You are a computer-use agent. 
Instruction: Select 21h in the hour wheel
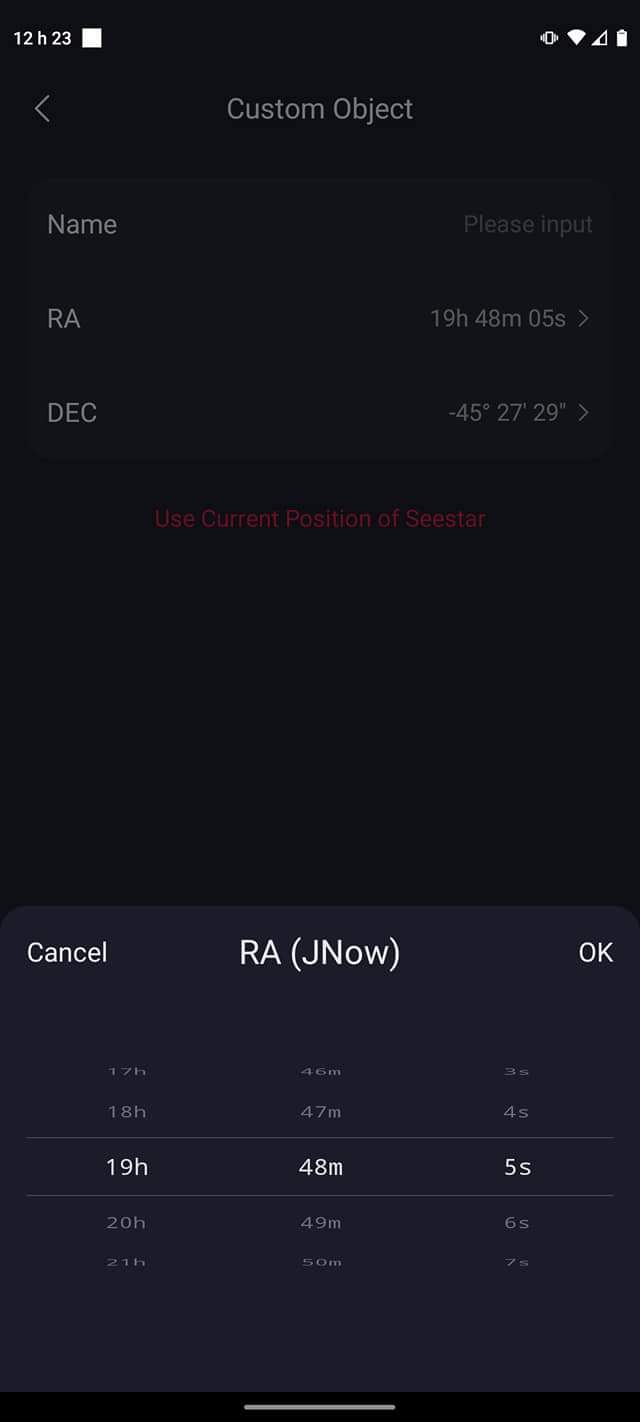[127, 1262]
